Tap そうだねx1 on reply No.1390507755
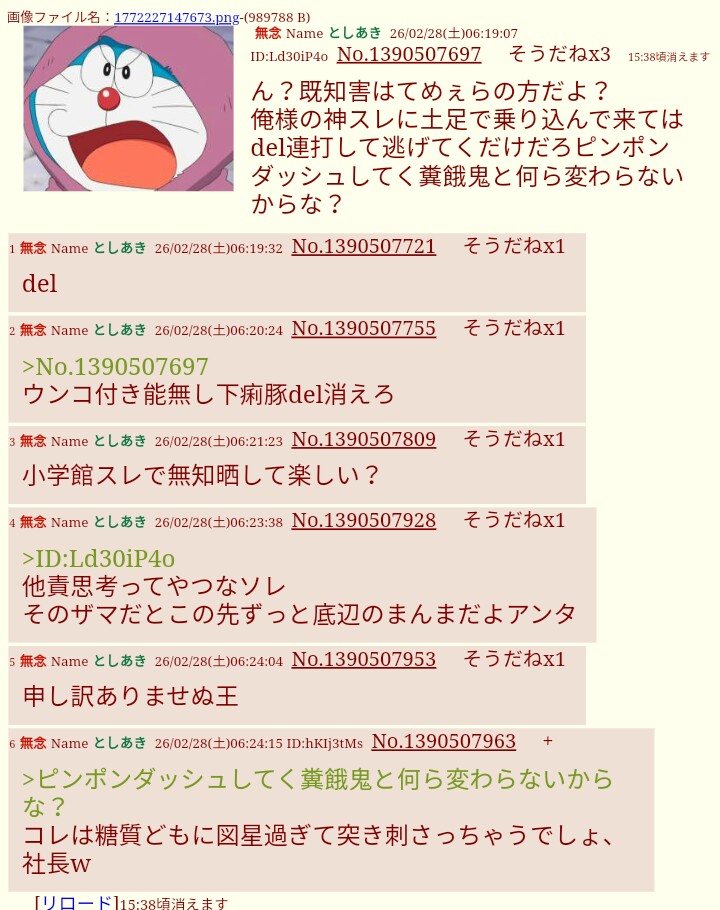Viewport: 720px width, 910px height. coord(514,328)
